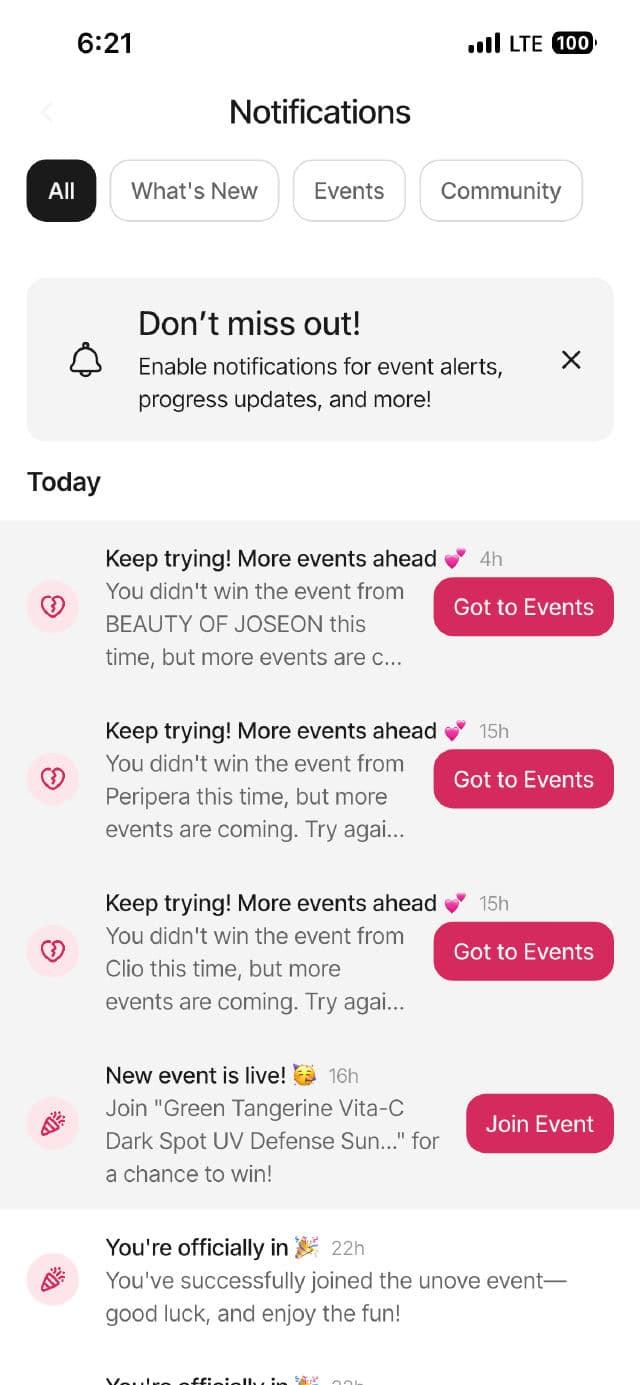Join the Green Tangerine Vita-C event
This screenshot has width=640, height=1385.
click(539, 1124)
